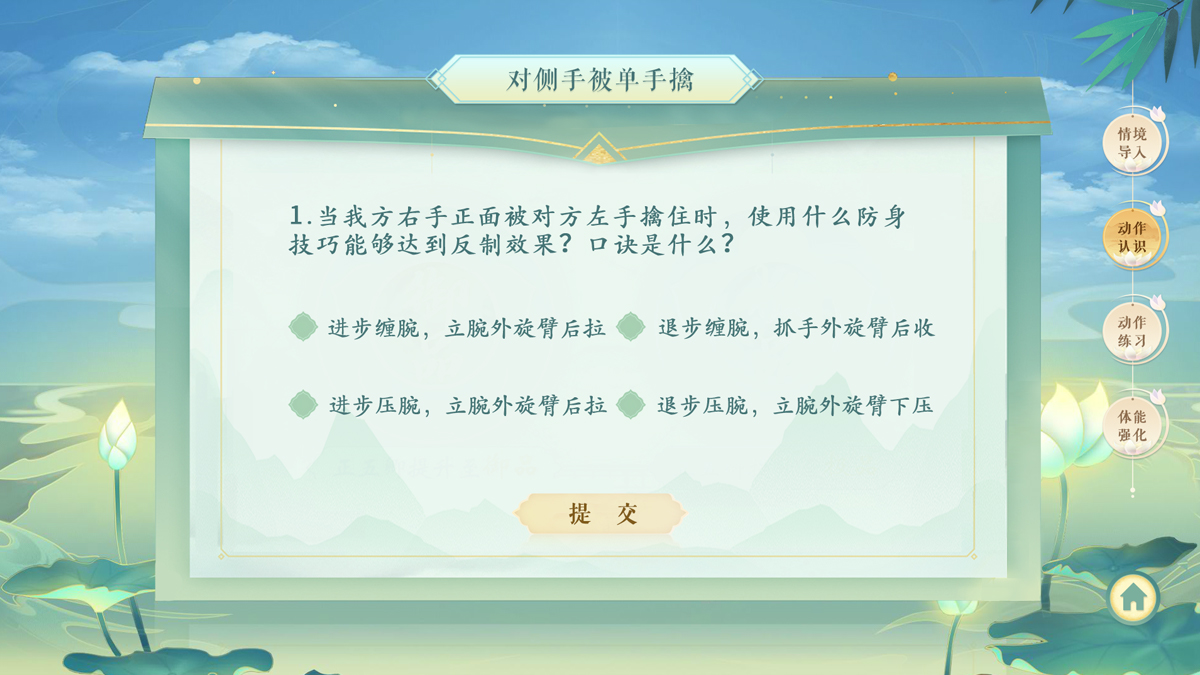
Task: Return to the home screen
Action: tap(1133, 598)
